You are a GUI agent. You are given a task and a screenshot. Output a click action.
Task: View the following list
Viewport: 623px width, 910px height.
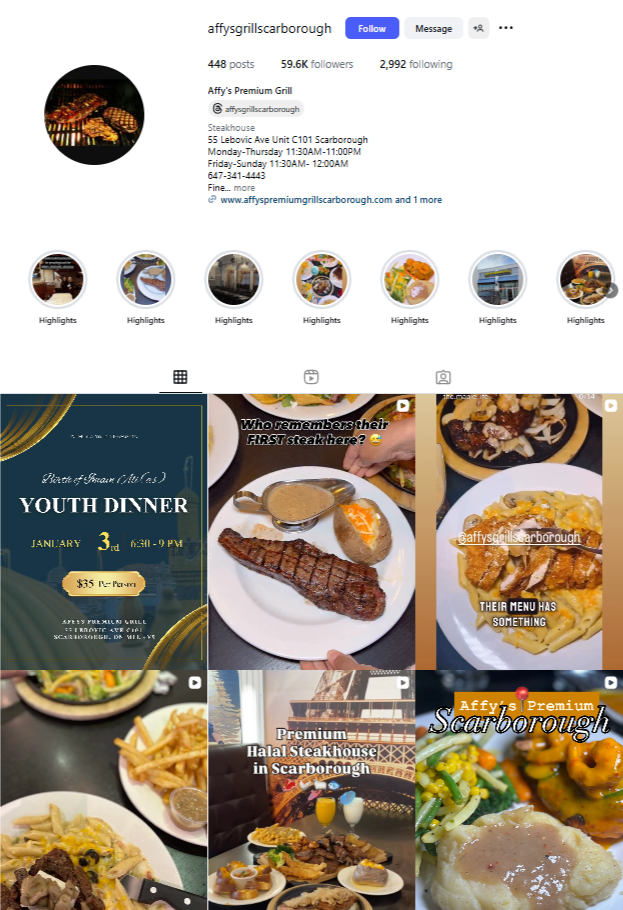point(415,64)
